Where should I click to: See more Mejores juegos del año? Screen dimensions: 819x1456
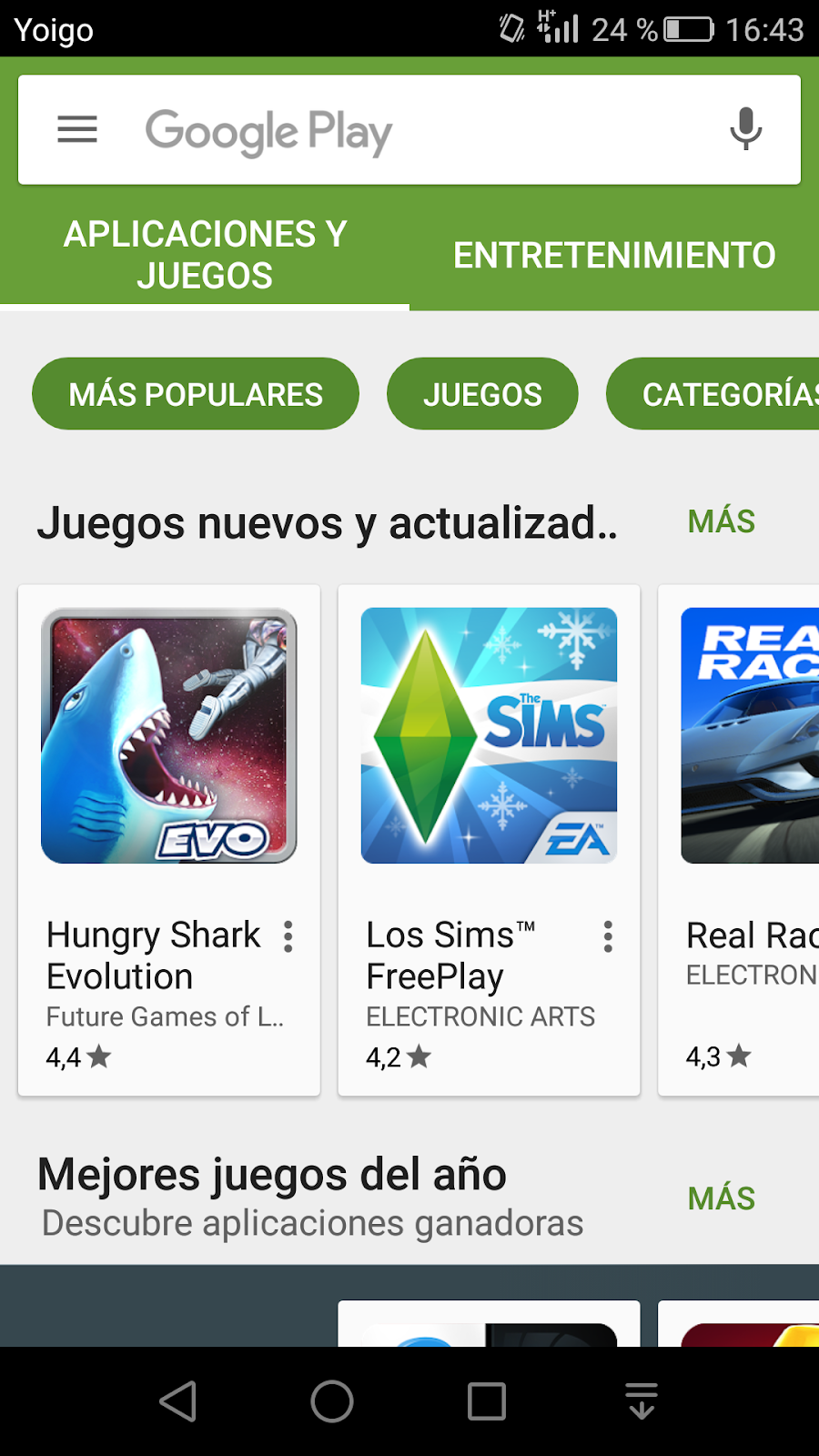pos(721,1198)
